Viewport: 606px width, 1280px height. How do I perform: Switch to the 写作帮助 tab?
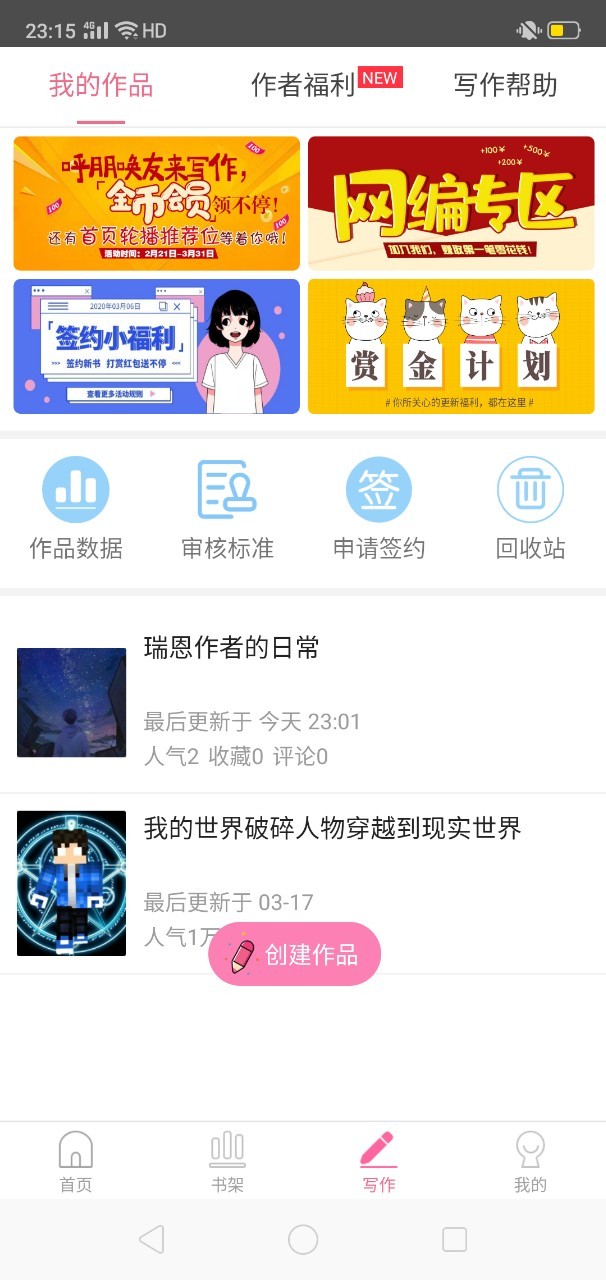coord(505,85)
